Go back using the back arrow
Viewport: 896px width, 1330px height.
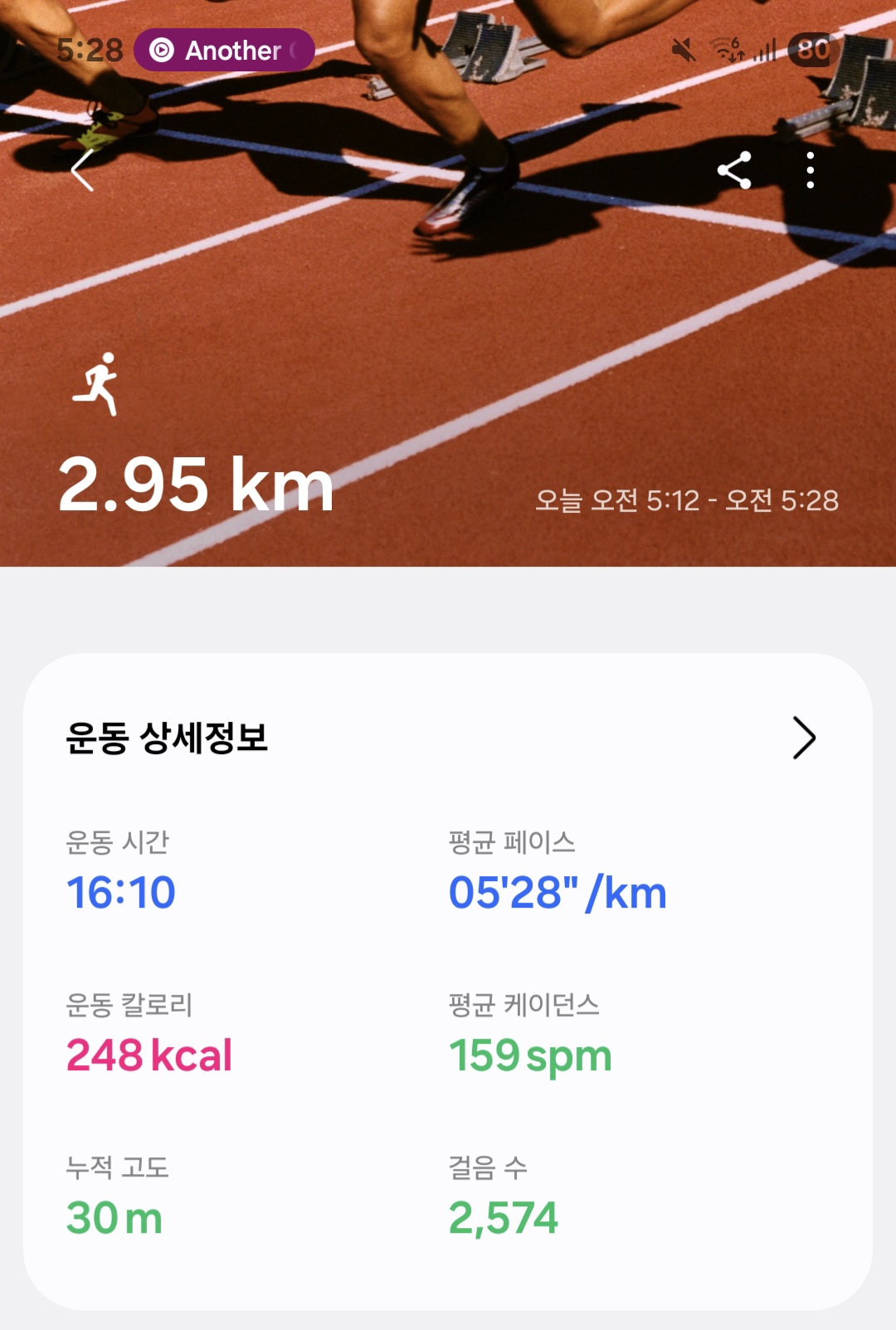(82, 171)
